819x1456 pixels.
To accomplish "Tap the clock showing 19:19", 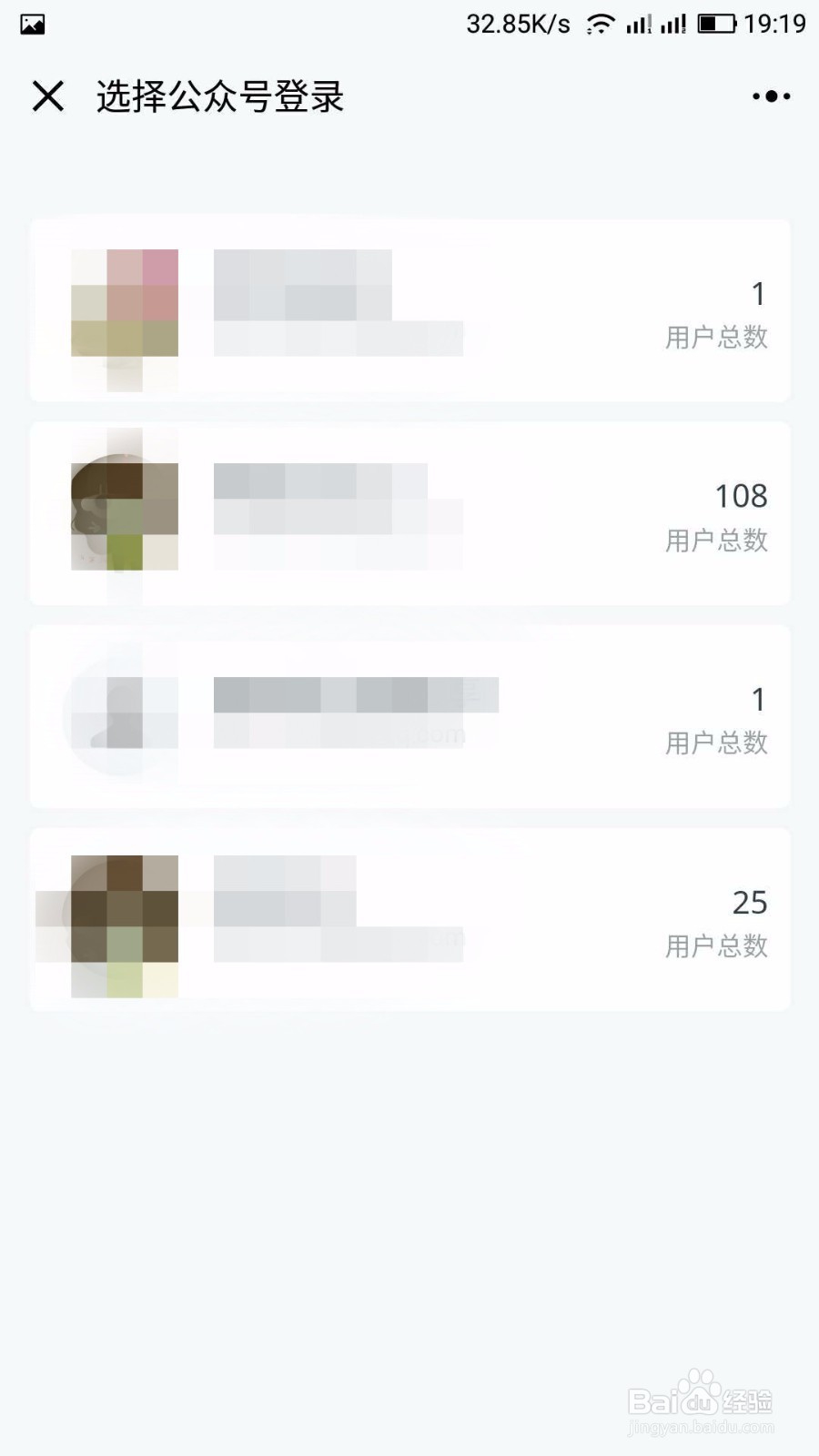I will [x=774, y=25].
